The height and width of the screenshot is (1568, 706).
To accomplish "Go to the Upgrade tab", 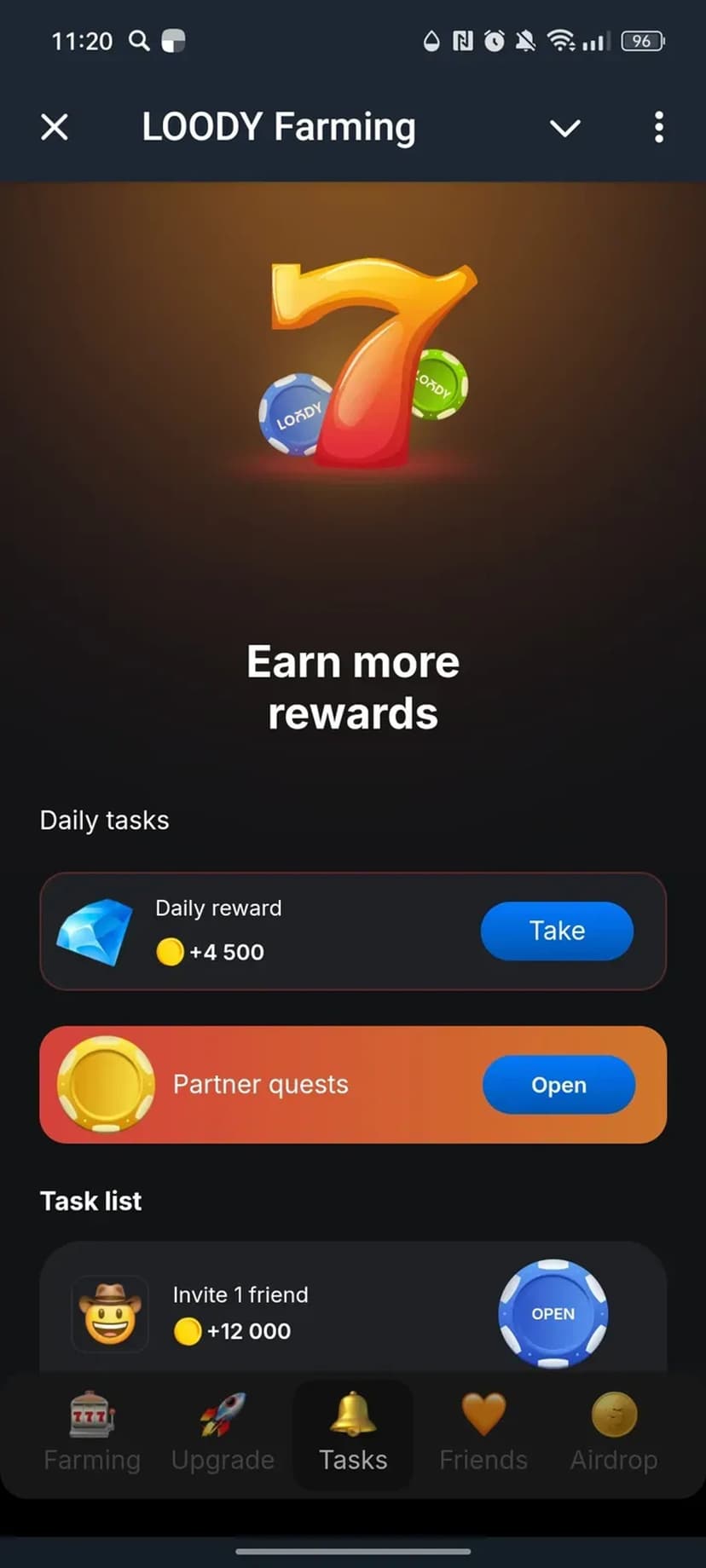I will [223, 1433].
